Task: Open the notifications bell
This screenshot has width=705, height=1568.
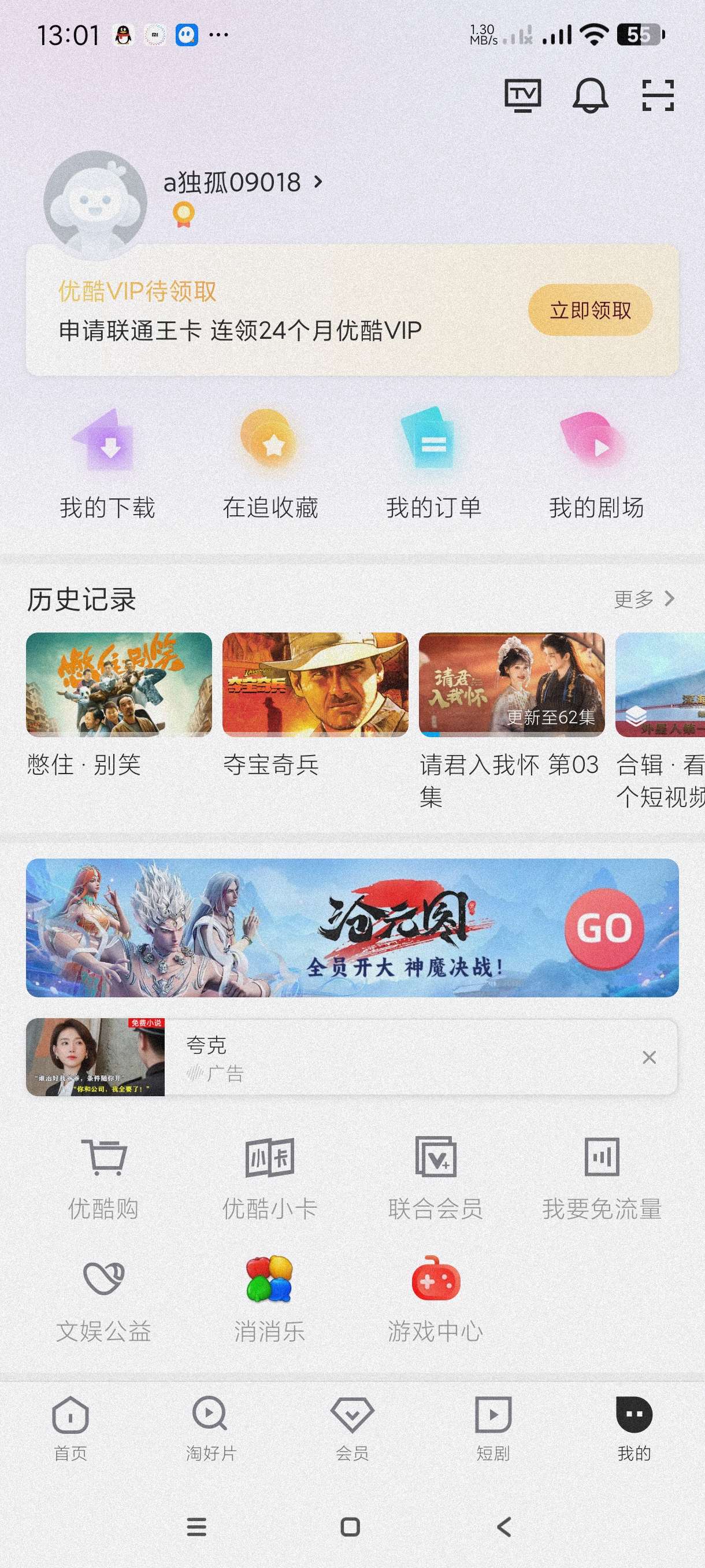Action: click(589, 95)
